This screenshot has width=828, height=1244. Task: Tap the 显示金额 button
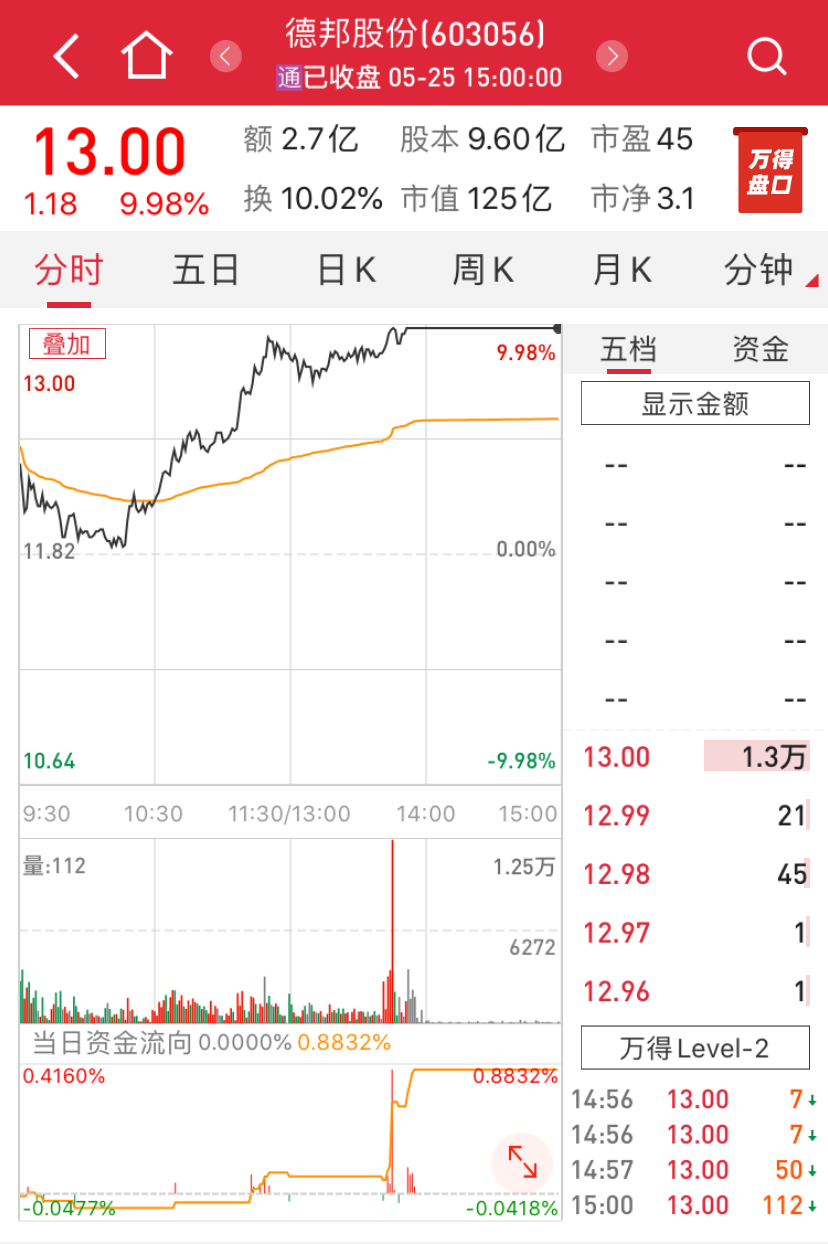(695, 404)
